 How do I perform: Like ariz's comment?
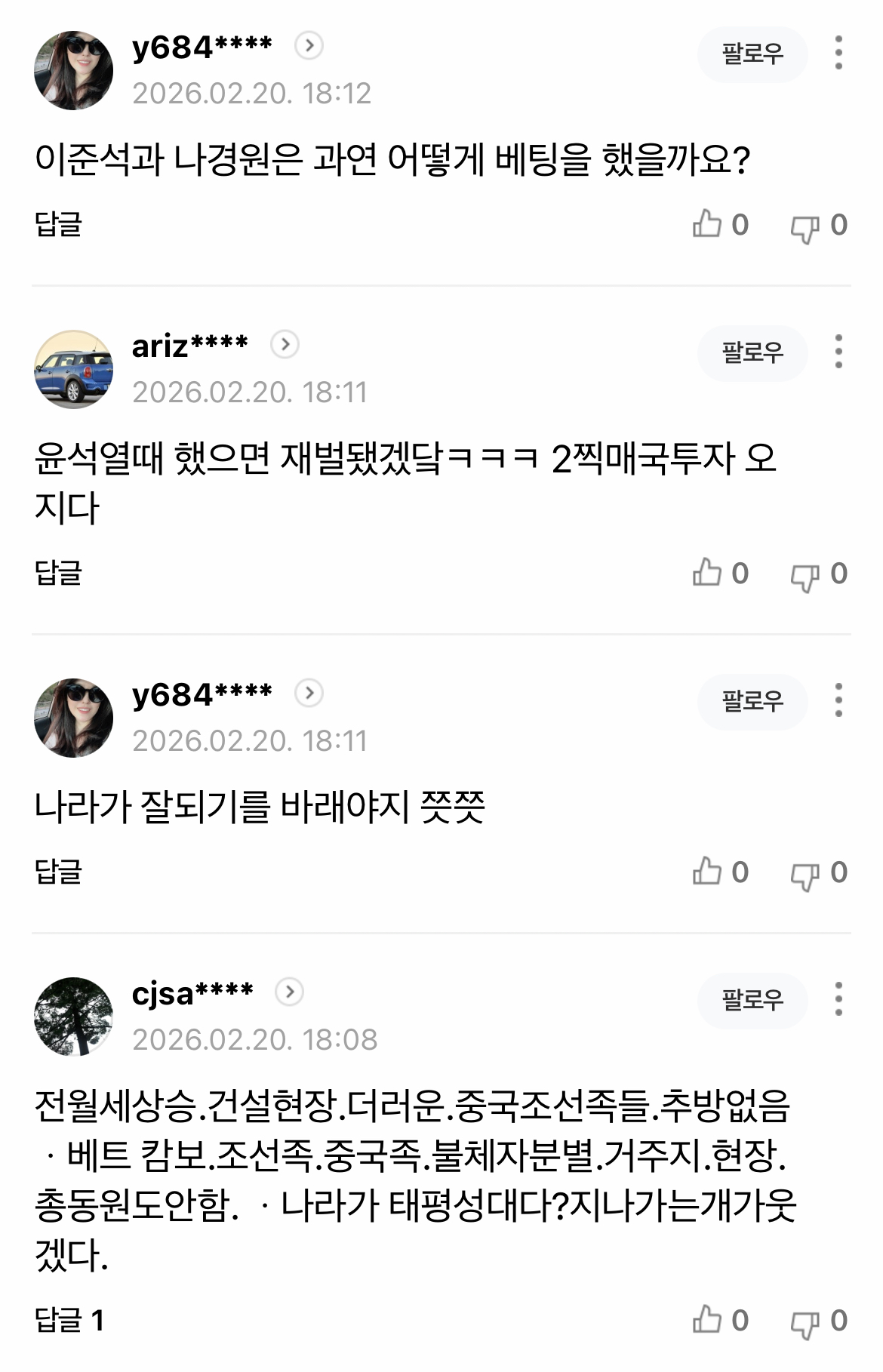pyautogui.click(x=708, y=574)
